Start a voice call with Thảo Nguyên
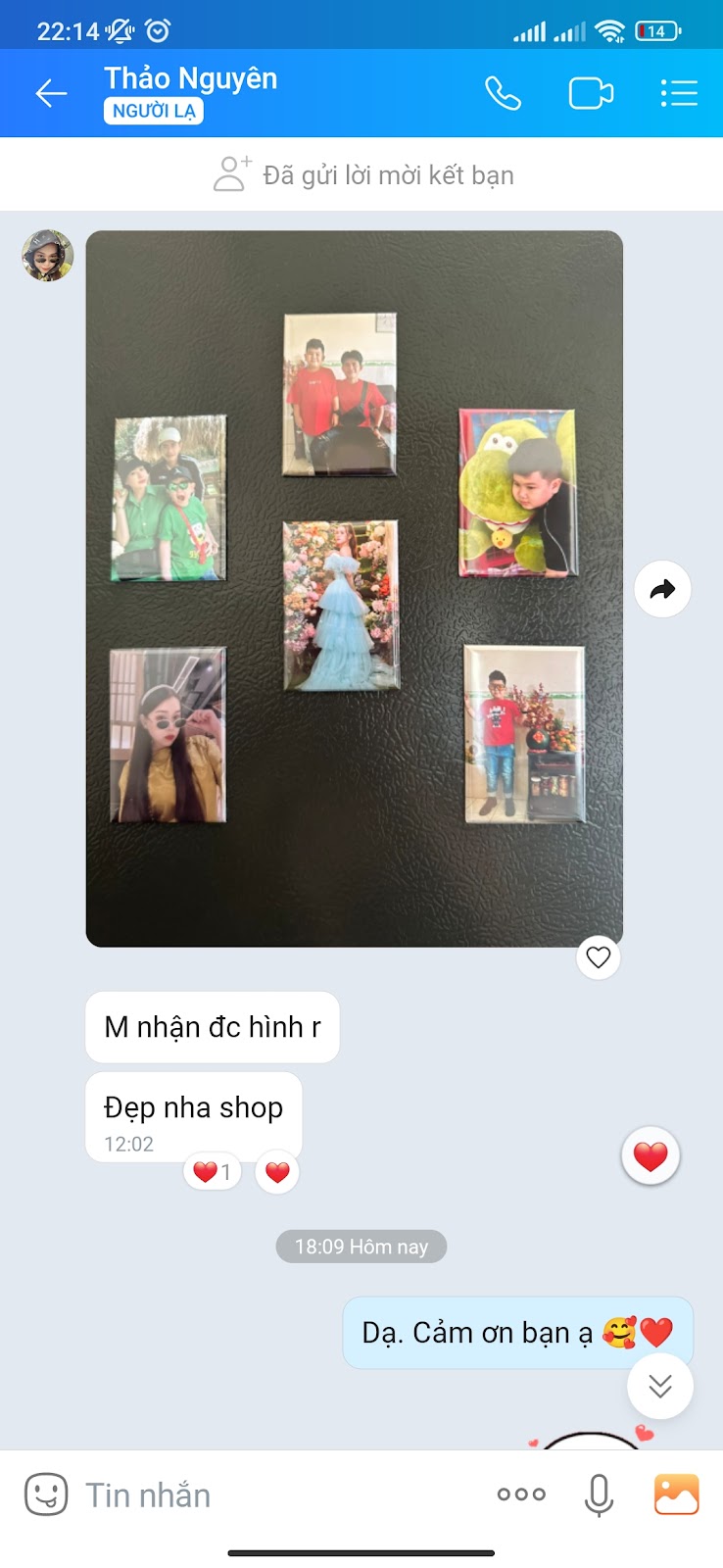Screen dimensions: 723x1568 pos(503,94)
